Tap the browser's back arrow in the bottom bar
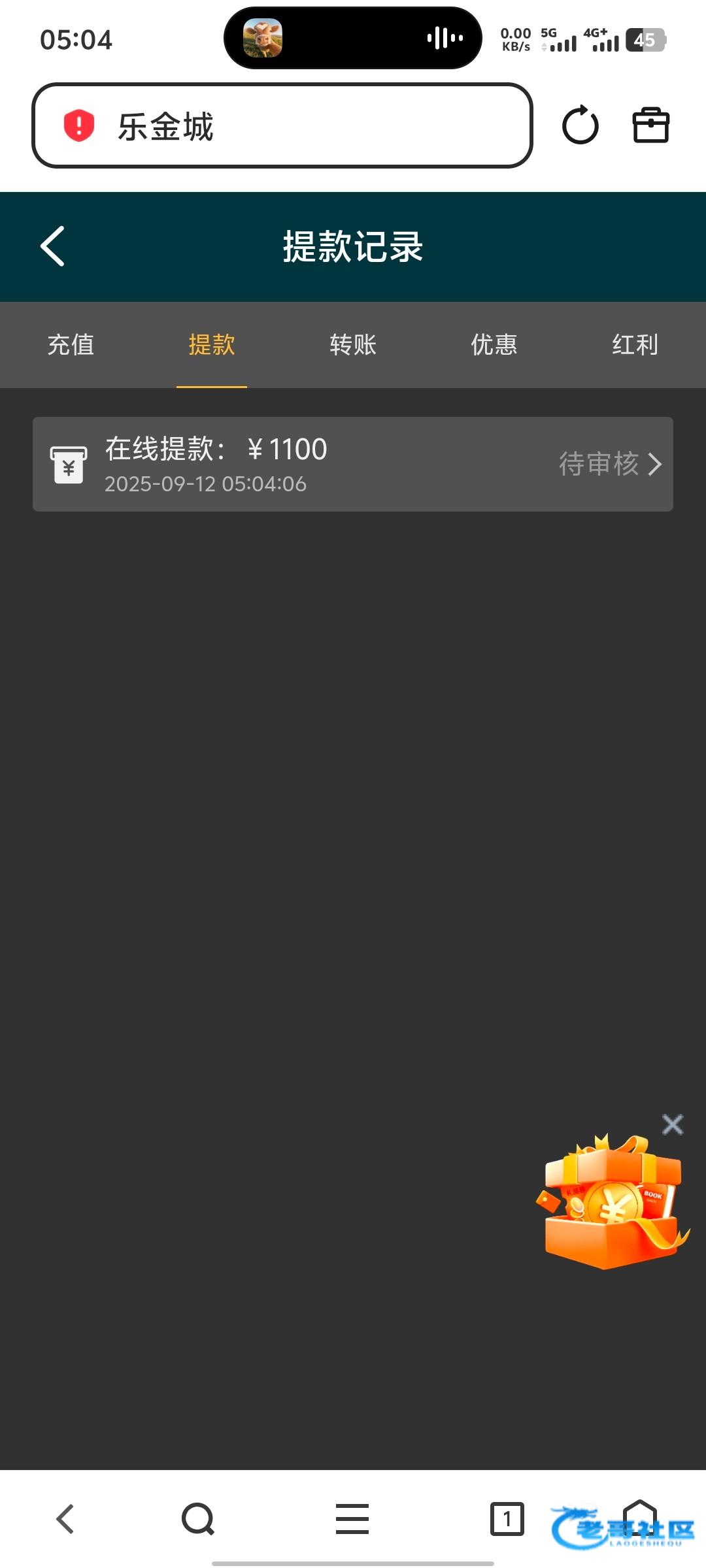706x1568 pixels. click(x=65, y=1518)
